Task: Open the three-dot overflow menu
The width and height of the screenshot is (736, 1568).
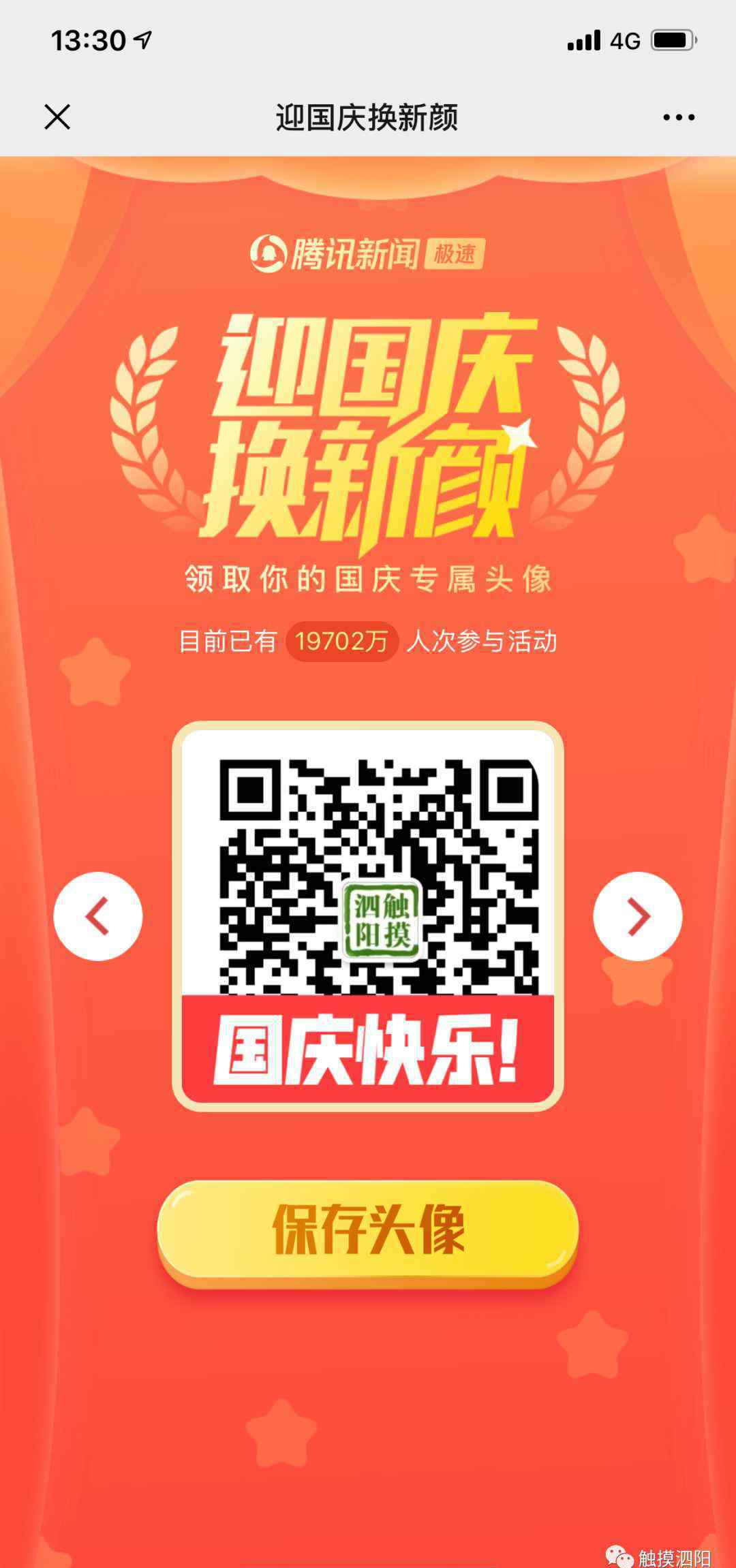Action: 679,117
